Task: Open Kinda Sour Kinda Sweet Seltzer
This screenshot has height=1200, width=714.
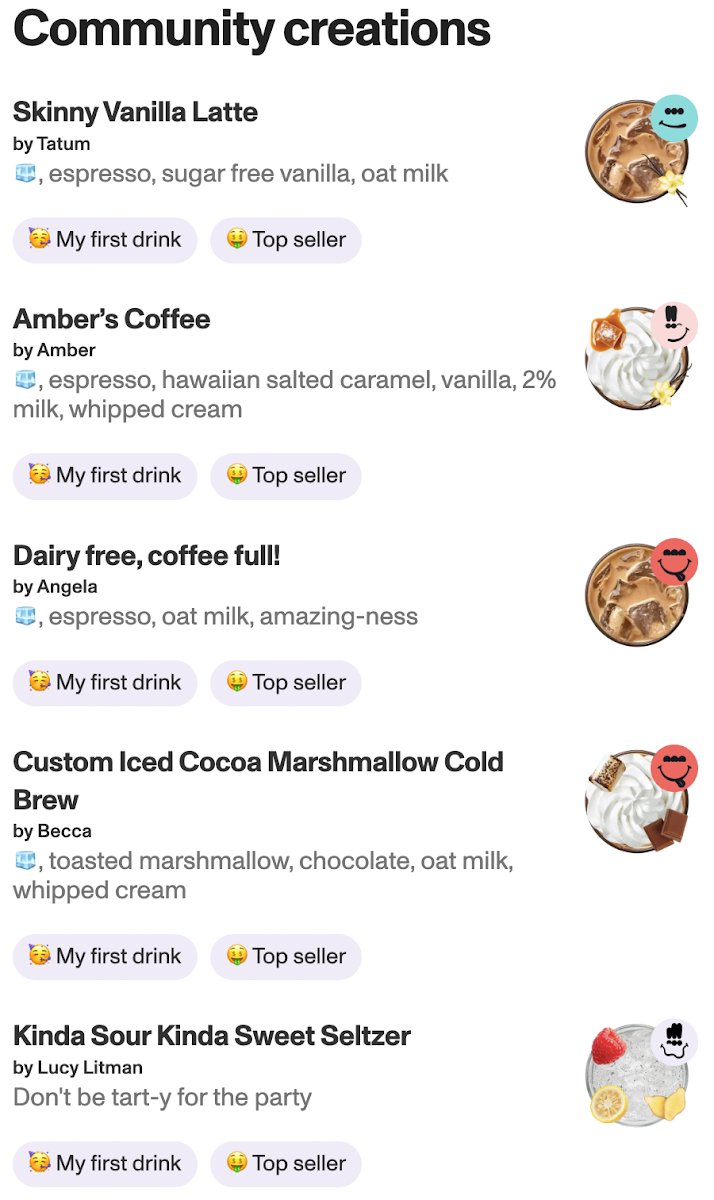Action: (x=211, y=1035)
